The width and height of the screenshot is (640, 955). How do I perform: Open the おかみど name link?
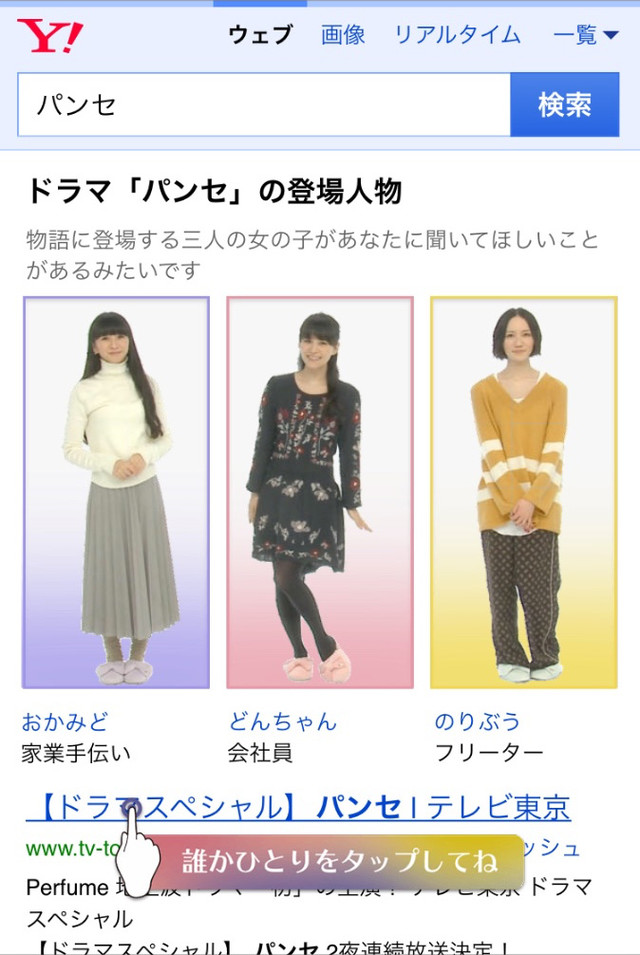(x=64, y=721)
